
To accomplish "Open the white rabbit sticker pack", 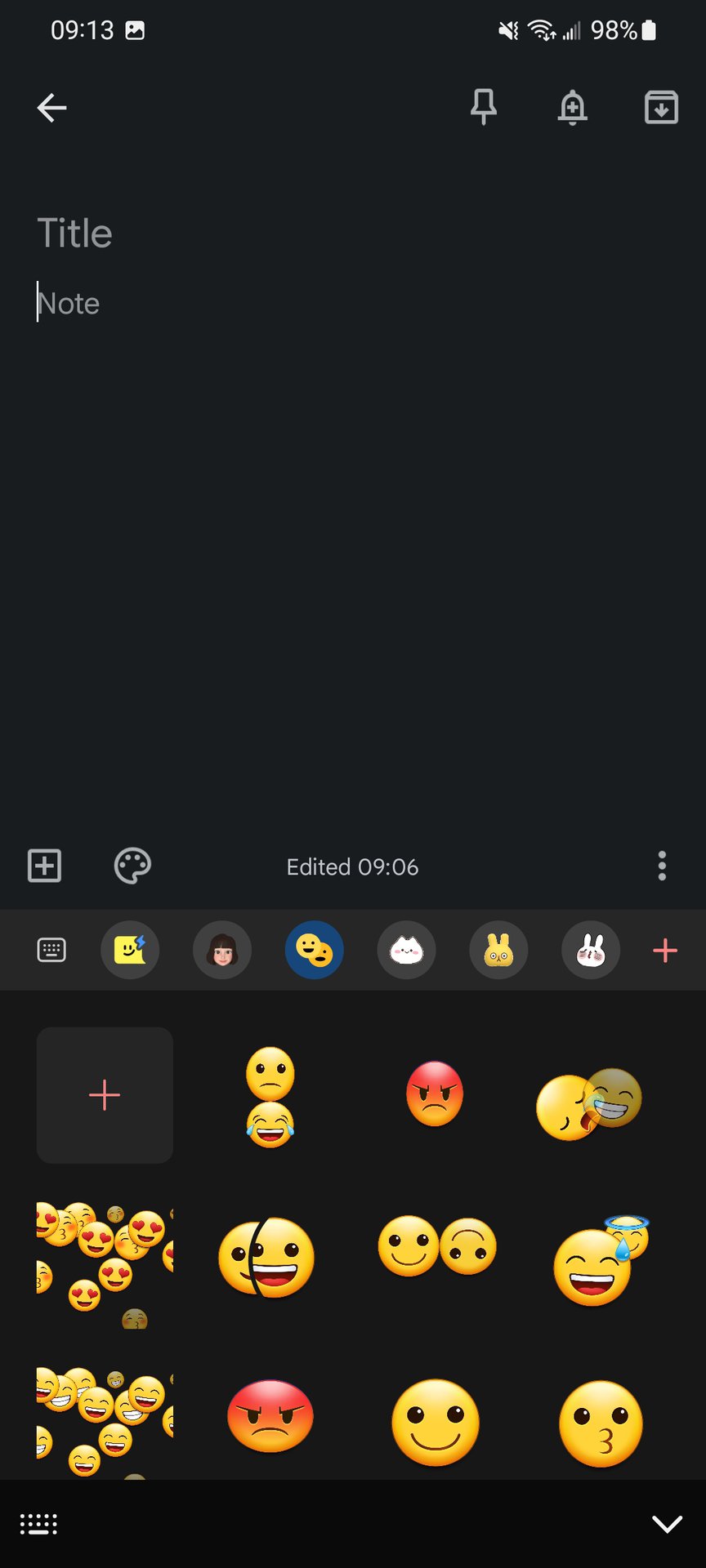I will pyautogui.click(x=591, y=950).
